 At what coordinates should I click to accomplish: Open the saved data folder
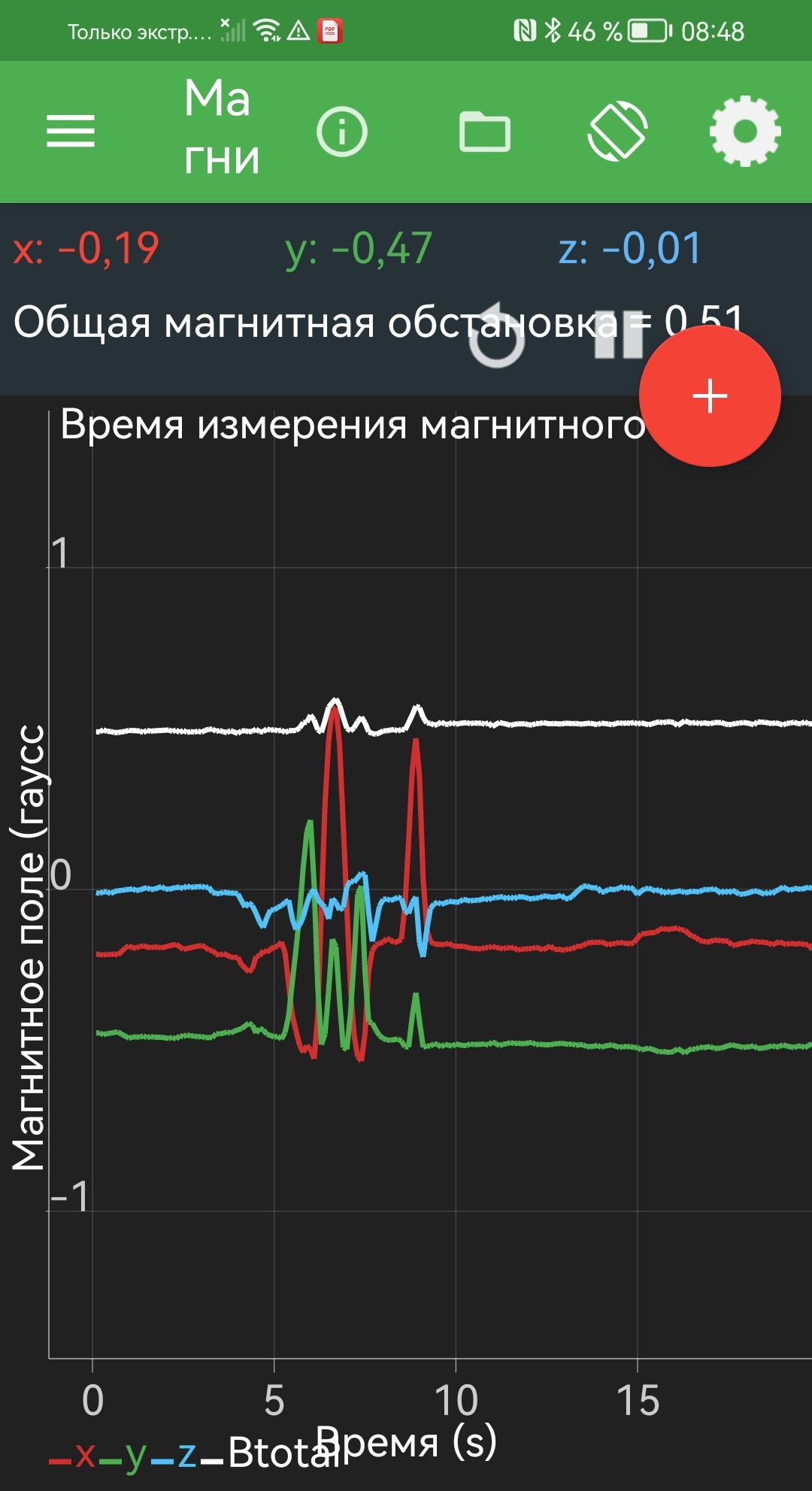click(485, 132)
